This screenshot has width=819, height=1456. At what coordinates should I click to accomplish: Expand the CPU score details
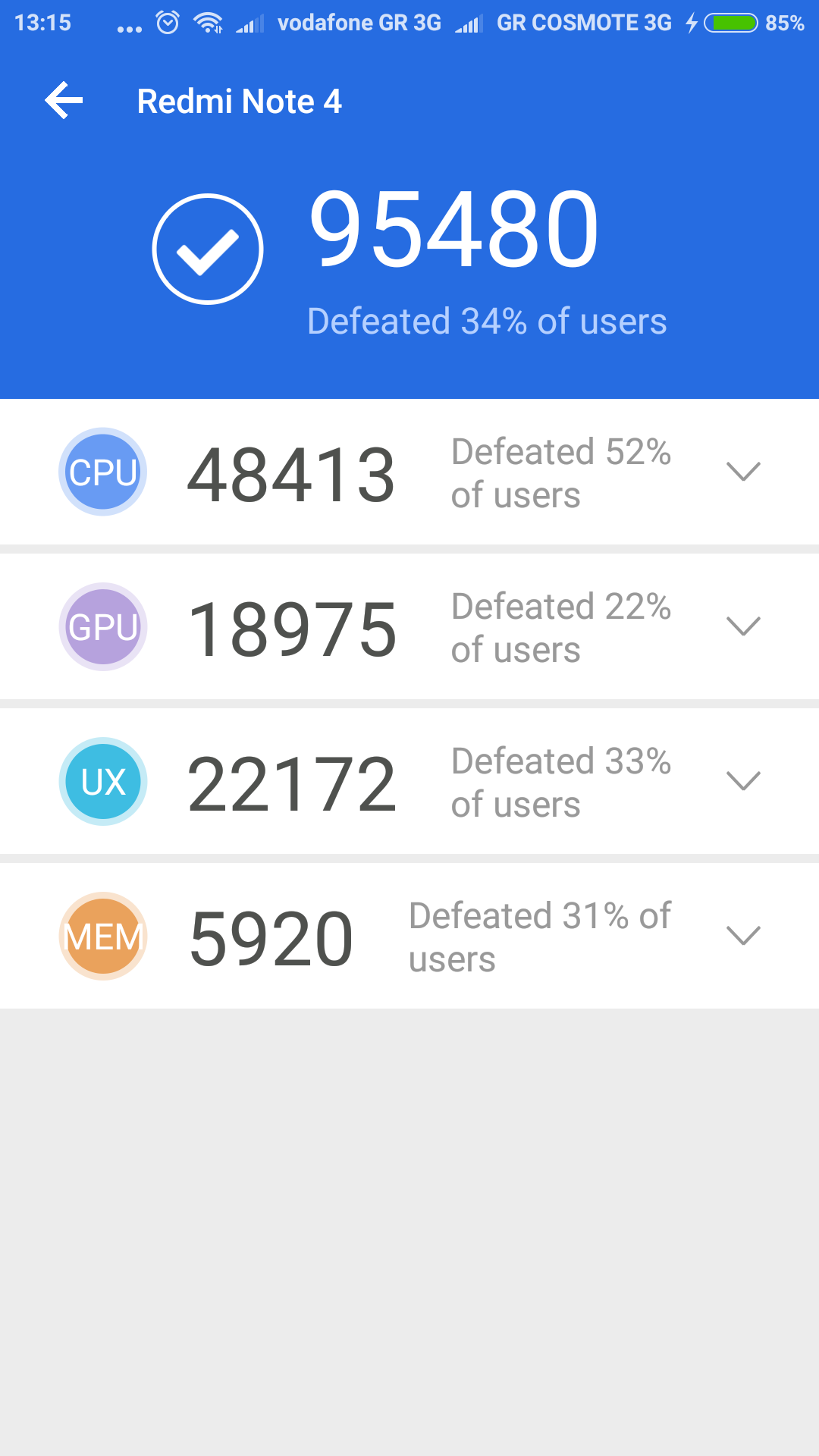pyautogui.click(x=742, y=472)
